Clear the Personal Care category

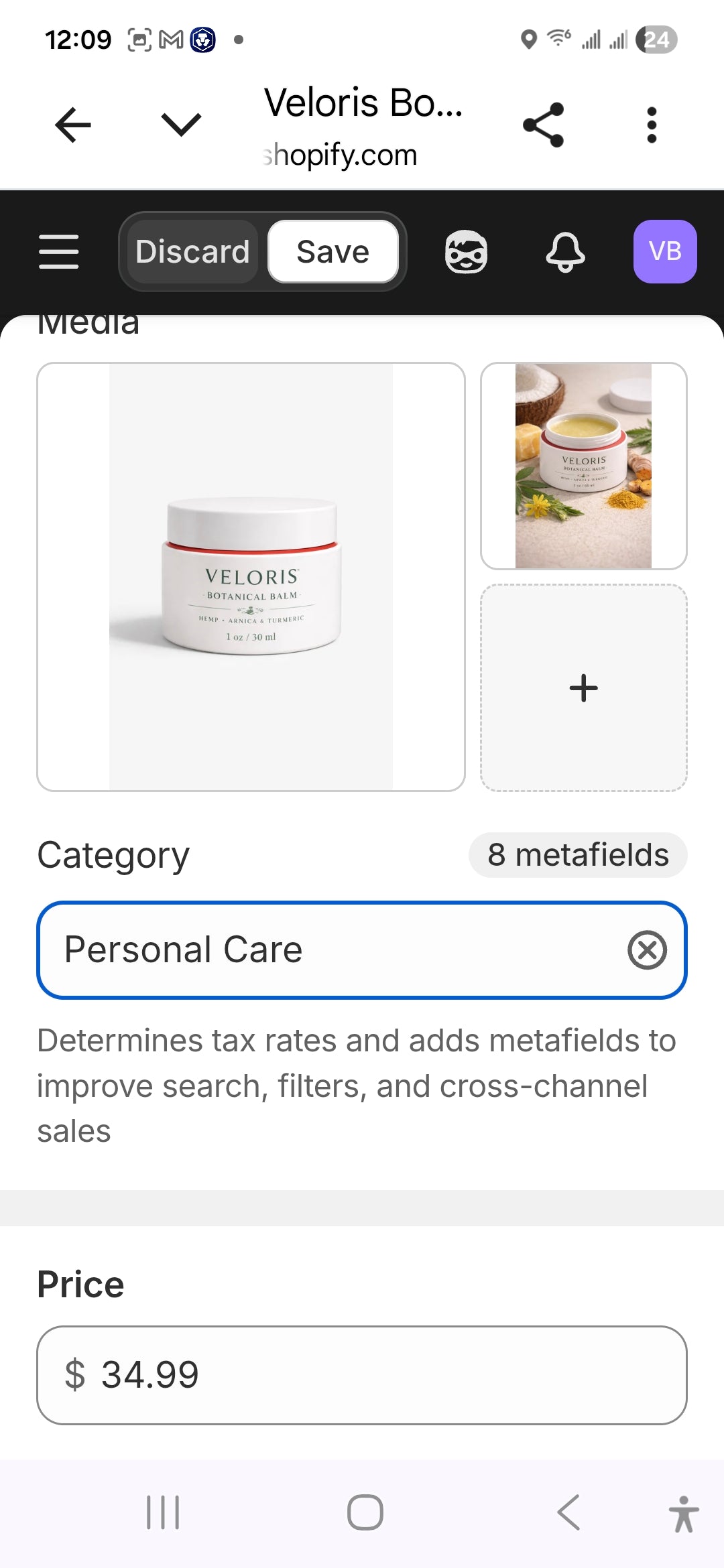click(647, 950)
